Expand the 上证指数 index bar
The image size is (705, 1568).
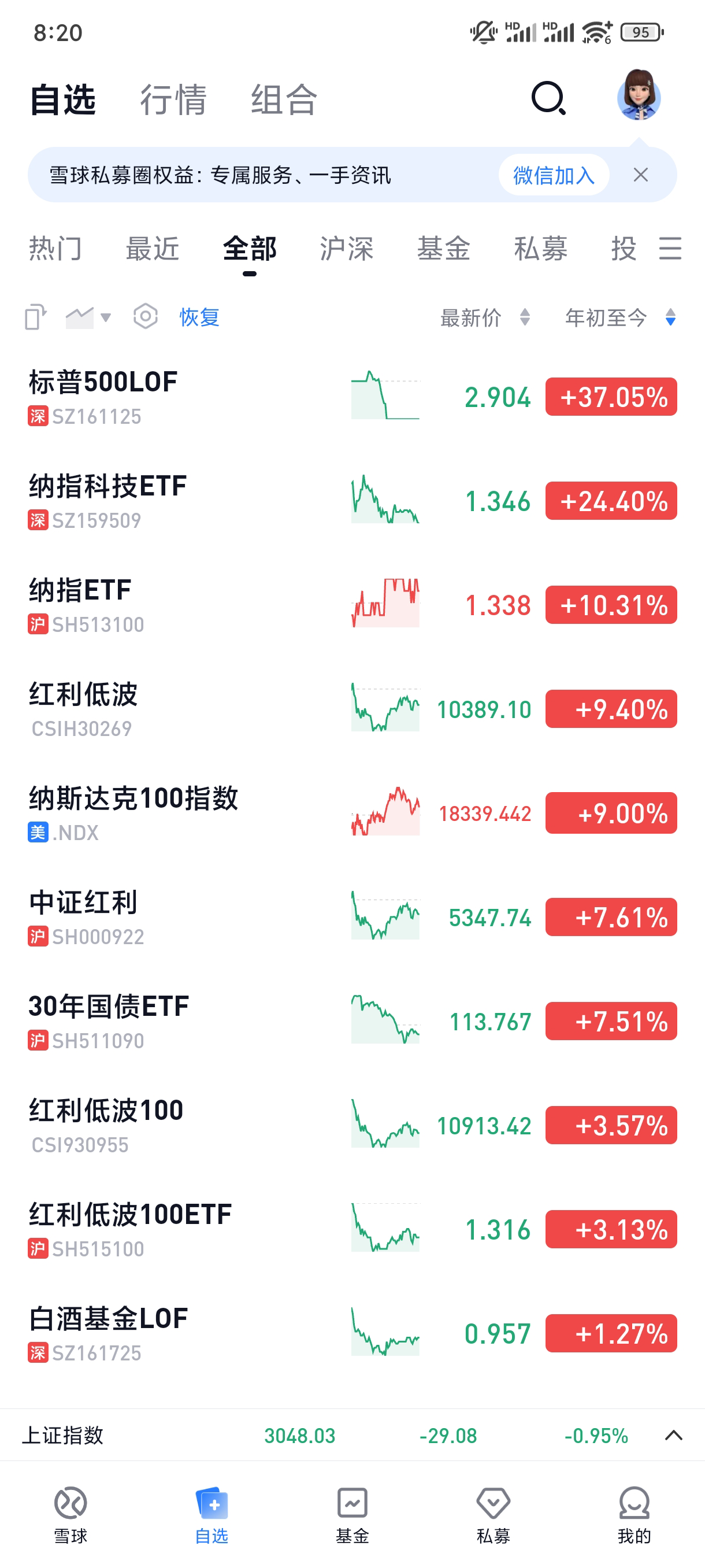(673, 1435)
